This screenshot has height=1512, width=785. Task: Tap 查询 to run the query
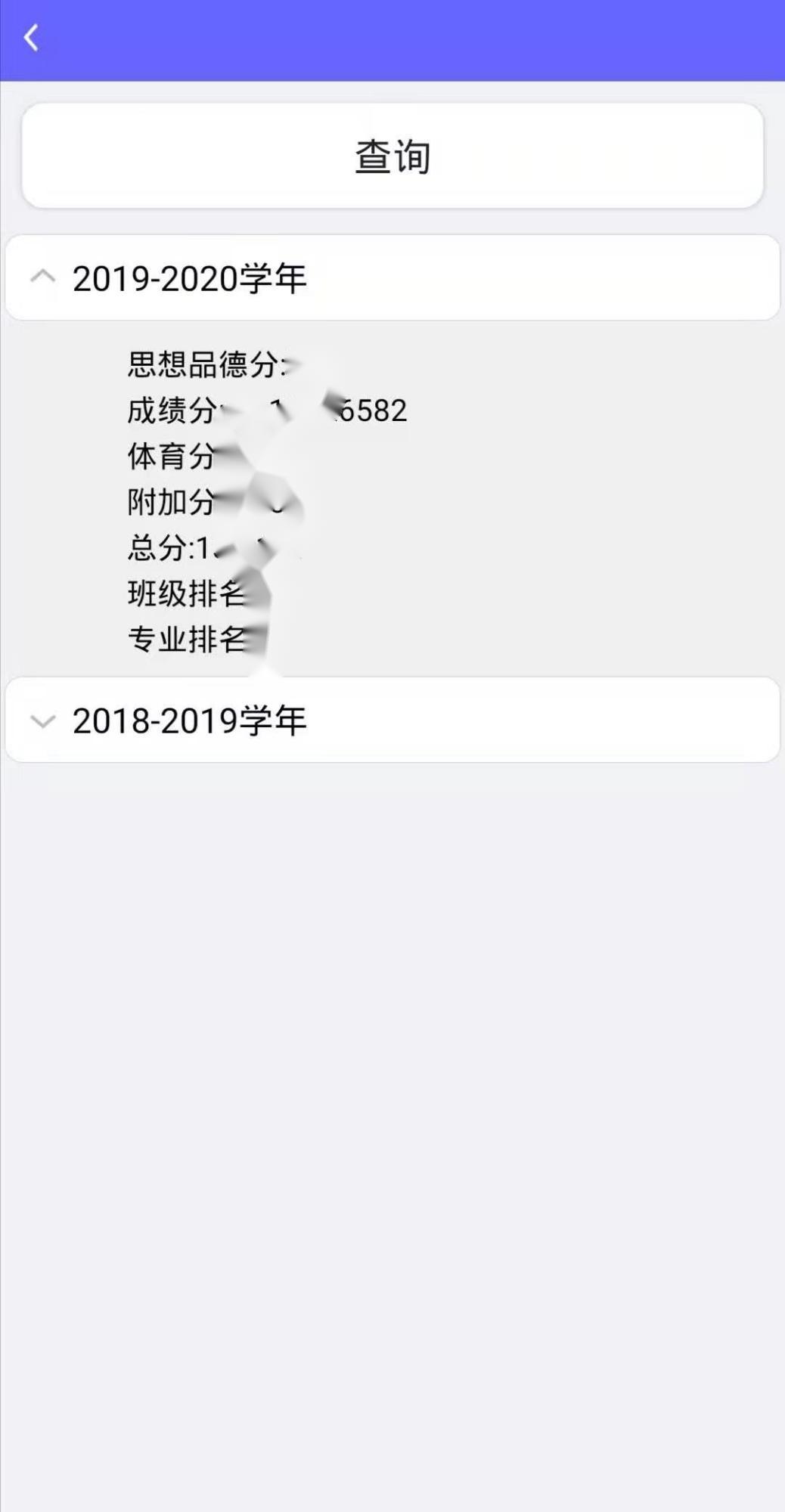point(392,156)
